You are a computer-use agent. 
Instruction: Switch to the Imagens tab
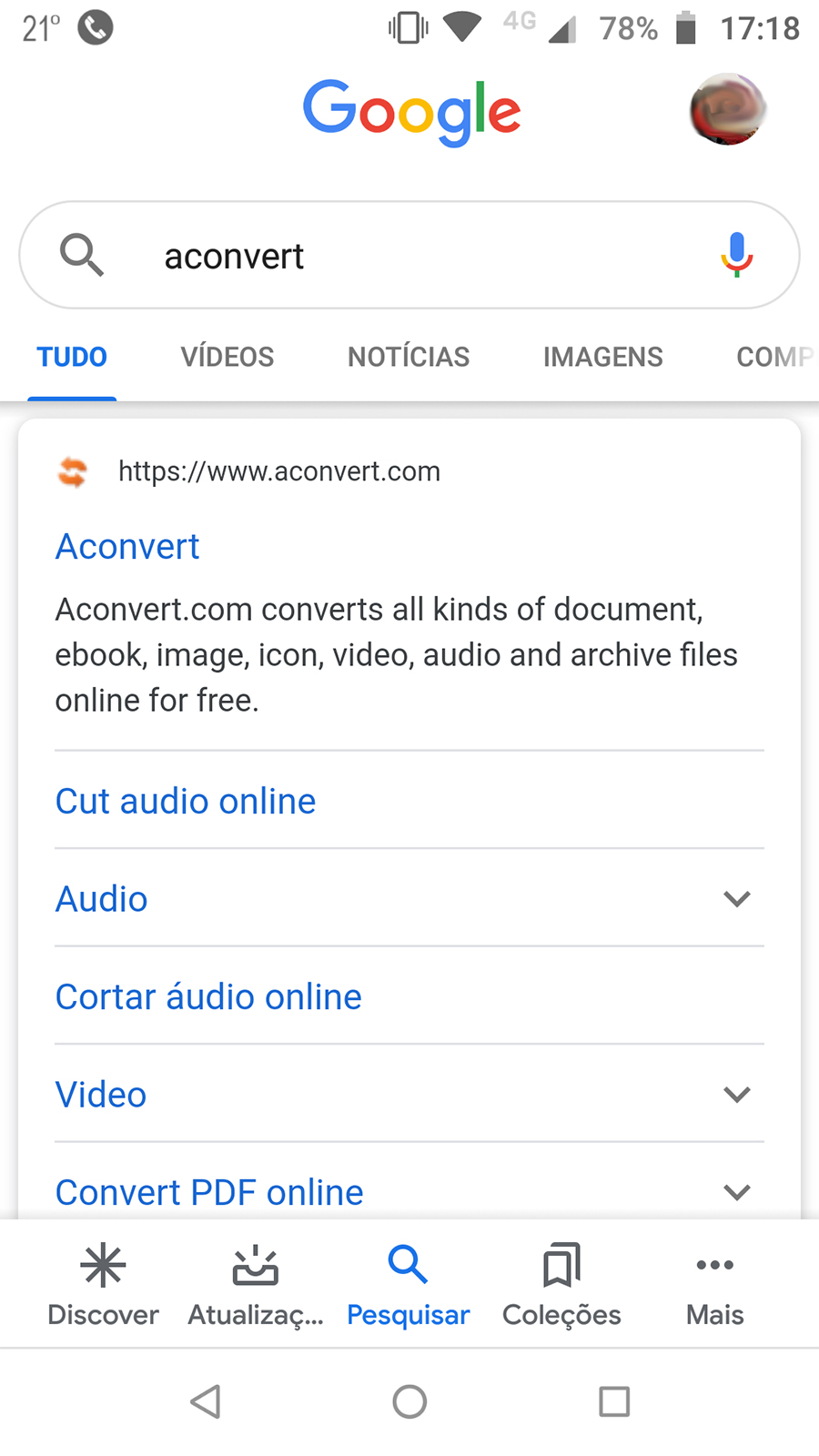[x=602, y=357]
